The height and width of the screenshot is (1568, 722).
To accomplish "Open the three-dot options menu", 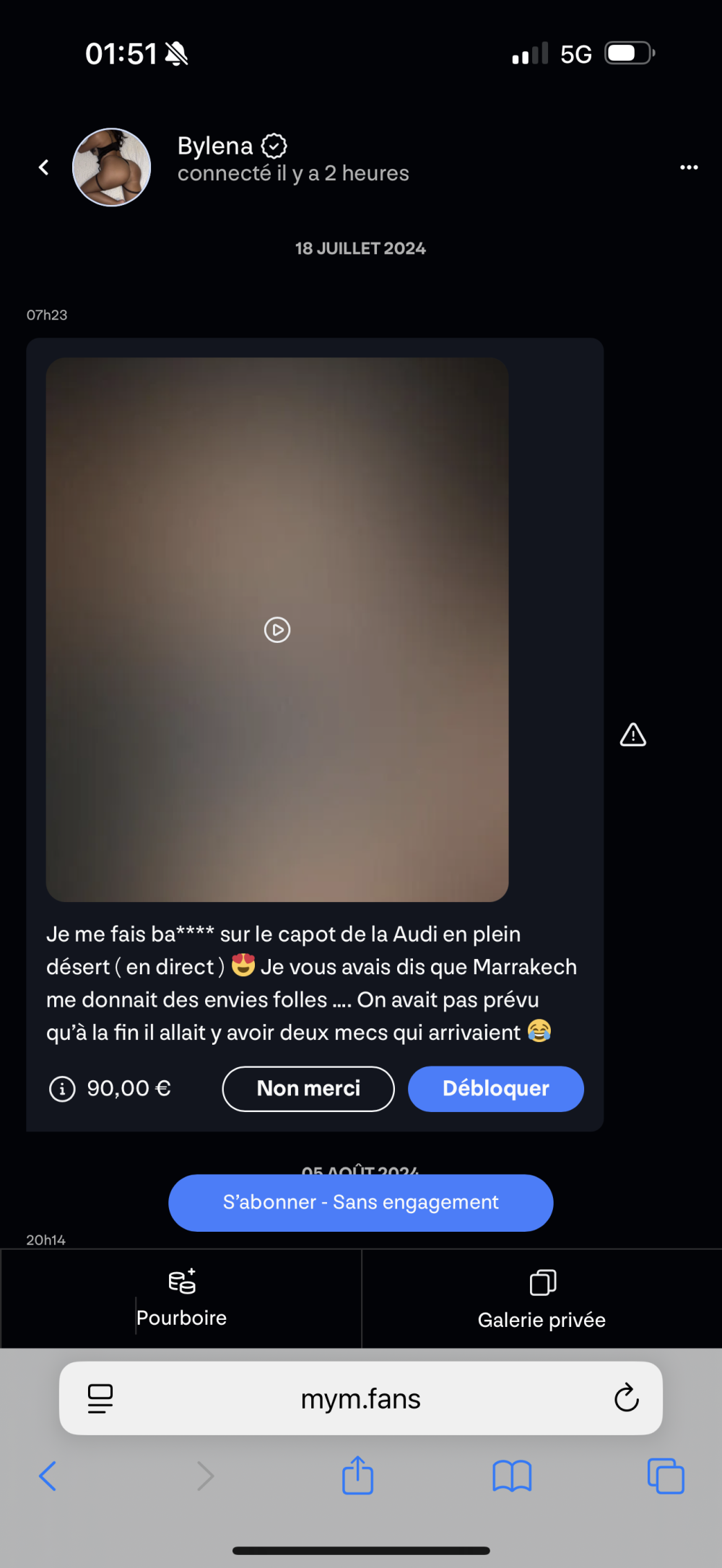I will [x=689, y=167].
